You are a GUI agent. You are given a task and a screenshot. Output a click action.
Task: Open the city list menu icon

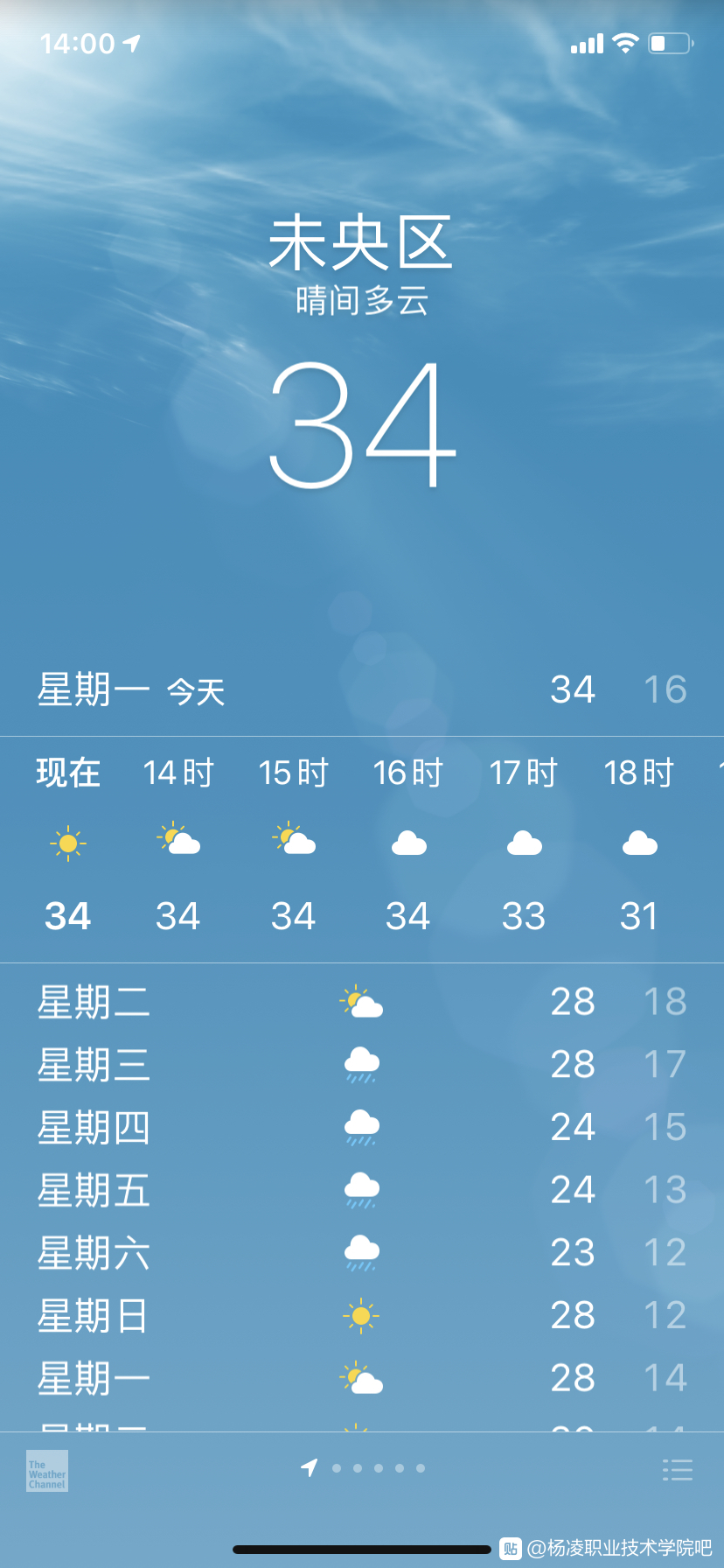678,1469
